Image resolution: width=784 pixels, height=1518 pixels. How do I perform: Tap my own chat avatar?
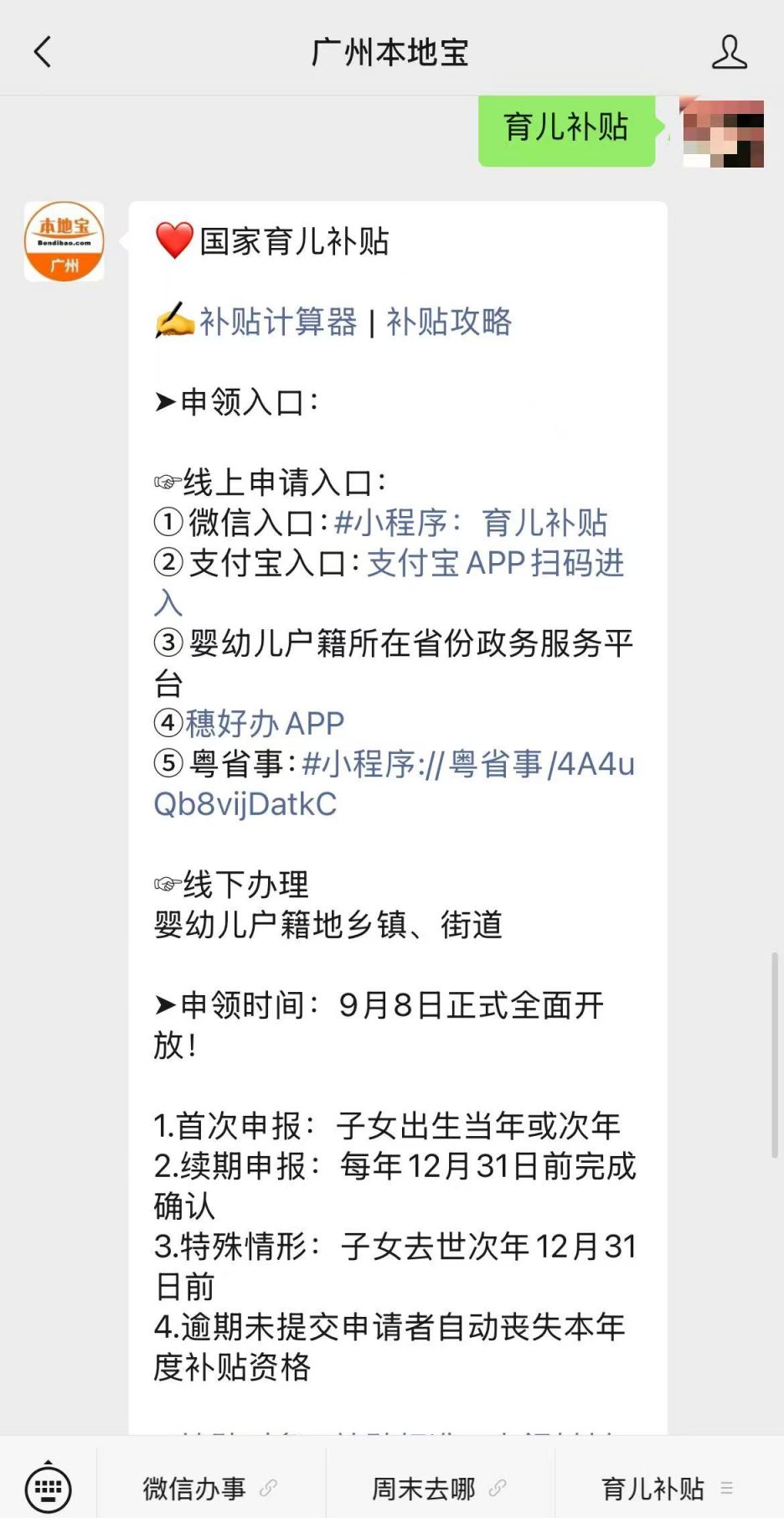pyautogui.click(x=723, y=133)
